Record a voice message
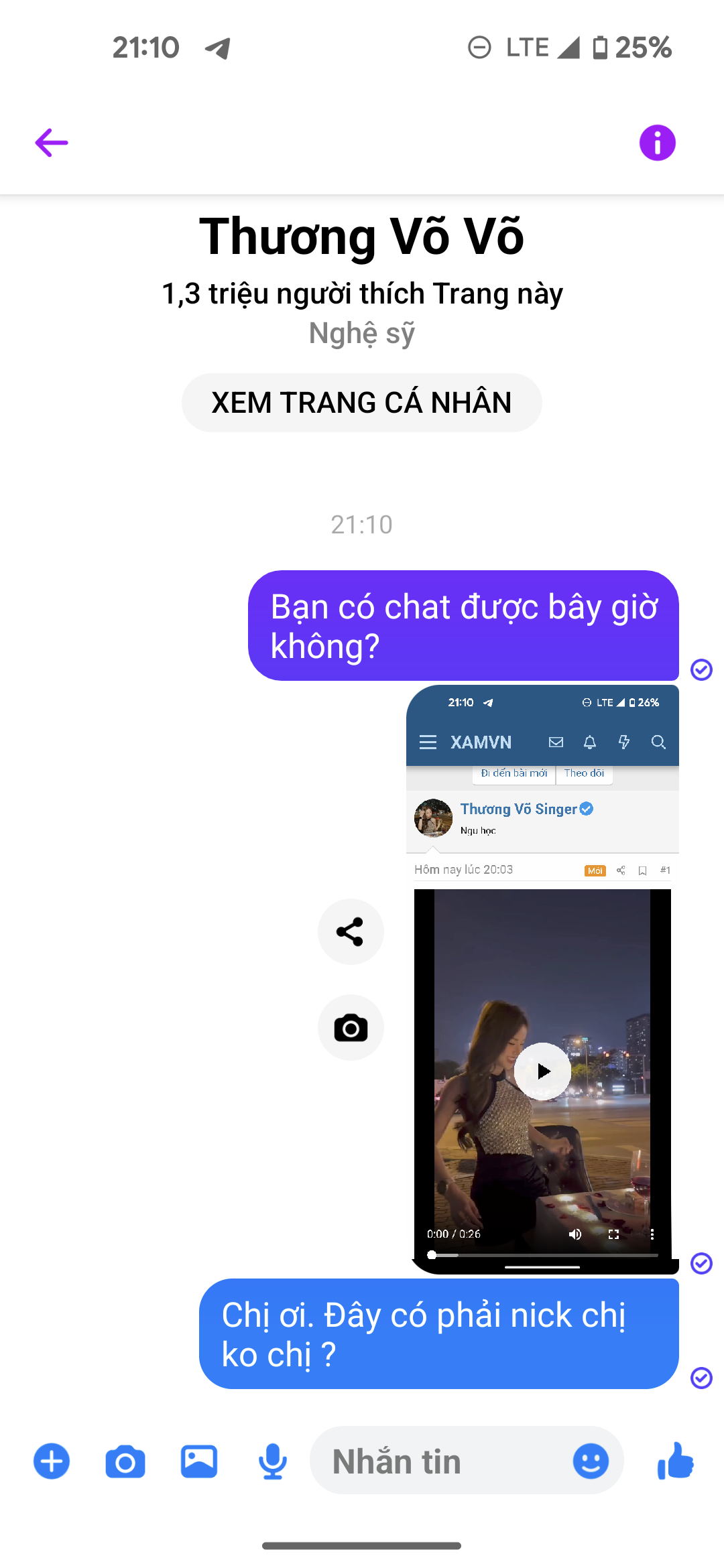724x1568 pixels. tap(273, 1461)
